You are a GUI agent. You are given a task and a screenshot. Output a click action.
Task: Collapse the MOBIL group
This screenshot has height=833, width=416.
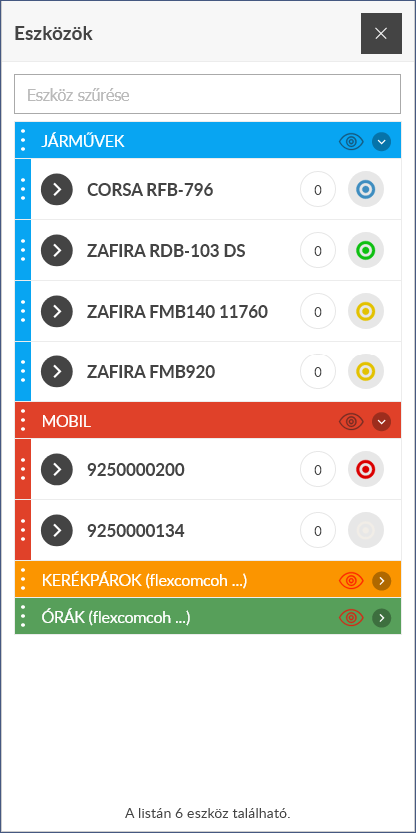tap(381, 422)
